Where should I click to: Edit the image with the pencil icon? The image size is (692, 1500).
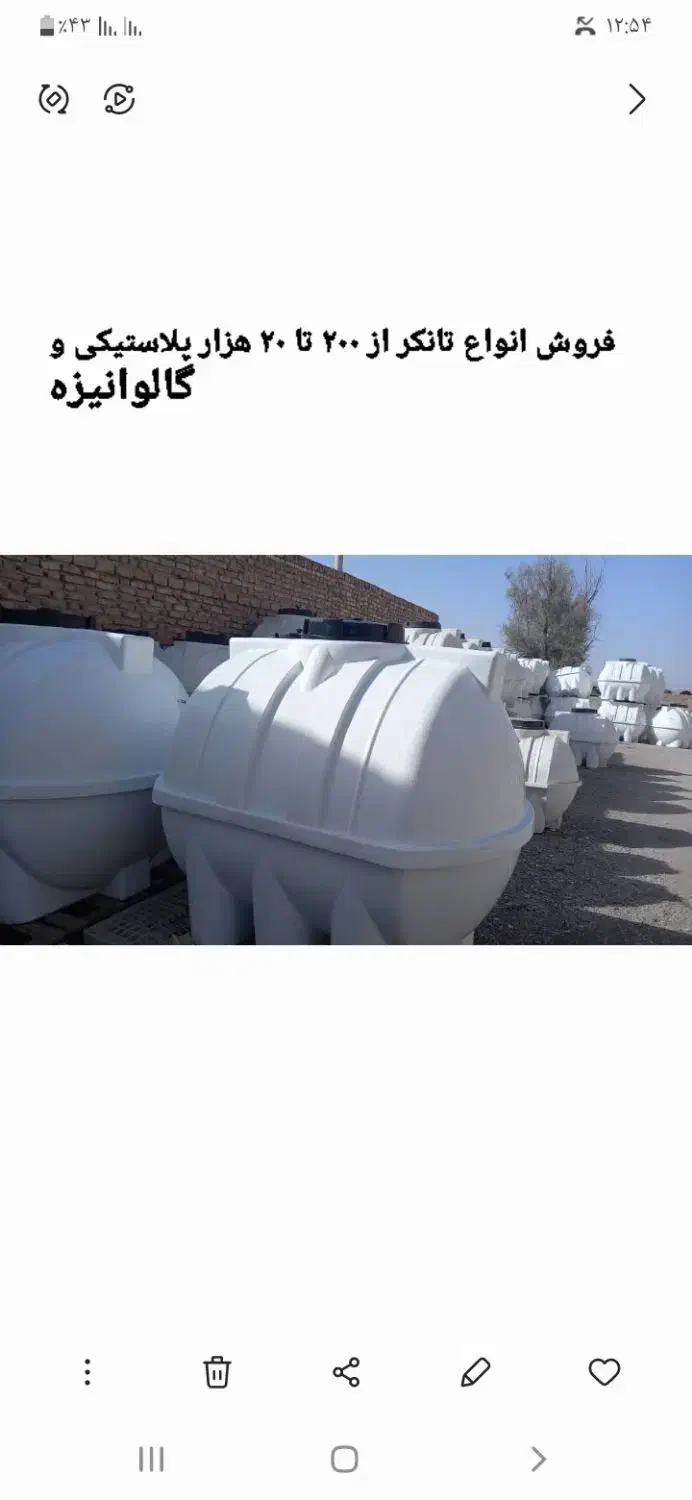[x=475, y=1372]
